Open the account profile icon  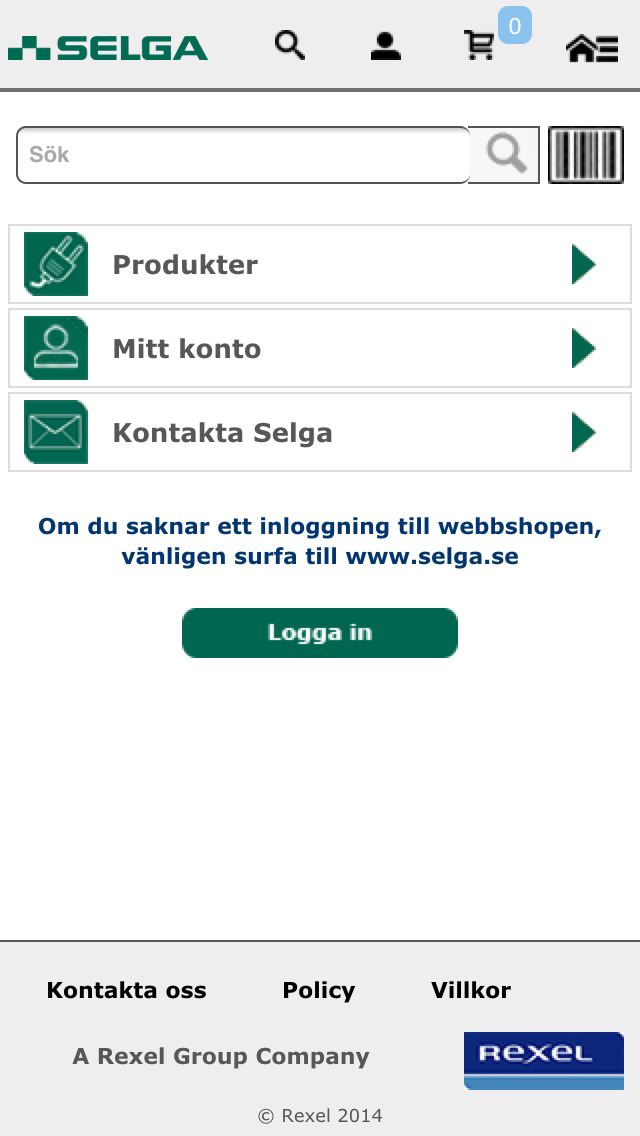pyautogui.click(x=385, y=46)
